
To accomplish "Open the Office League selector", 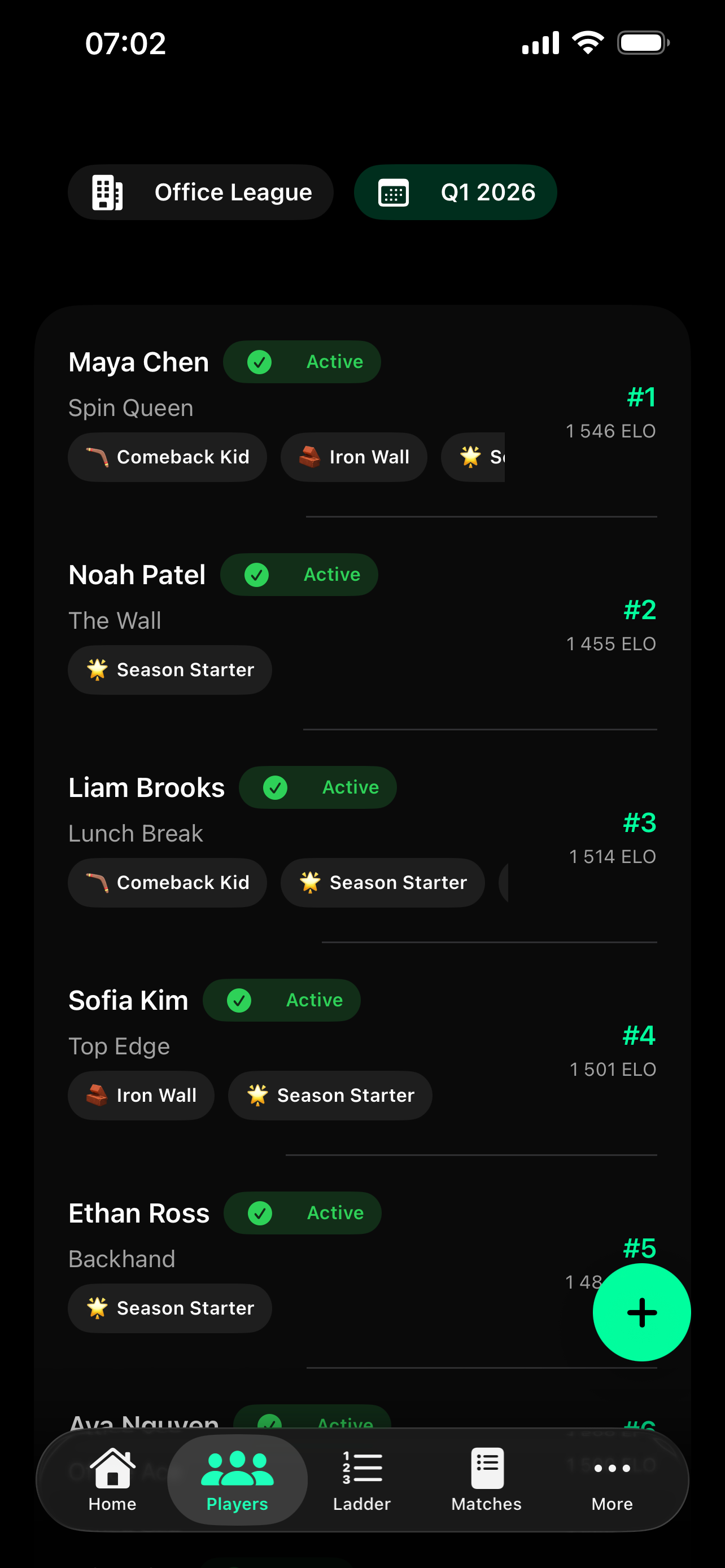I will (200, 192).
